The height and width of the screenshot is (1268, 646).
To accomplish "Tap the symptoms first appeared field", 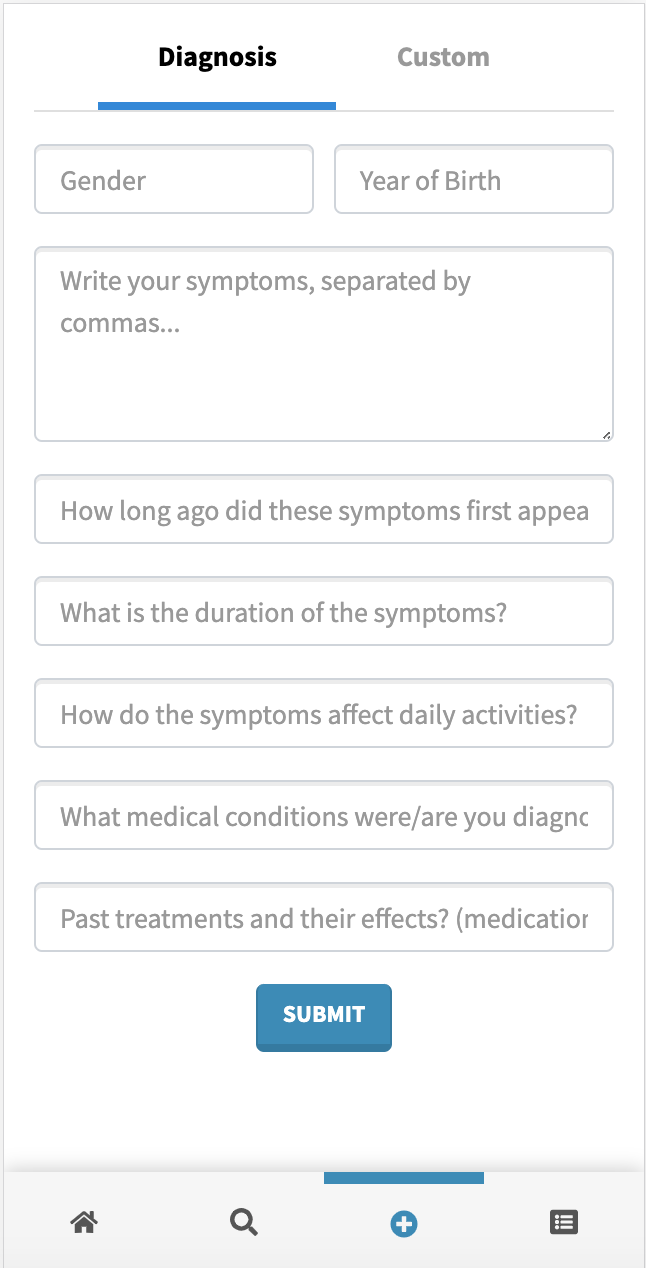I will coord(324,510).
